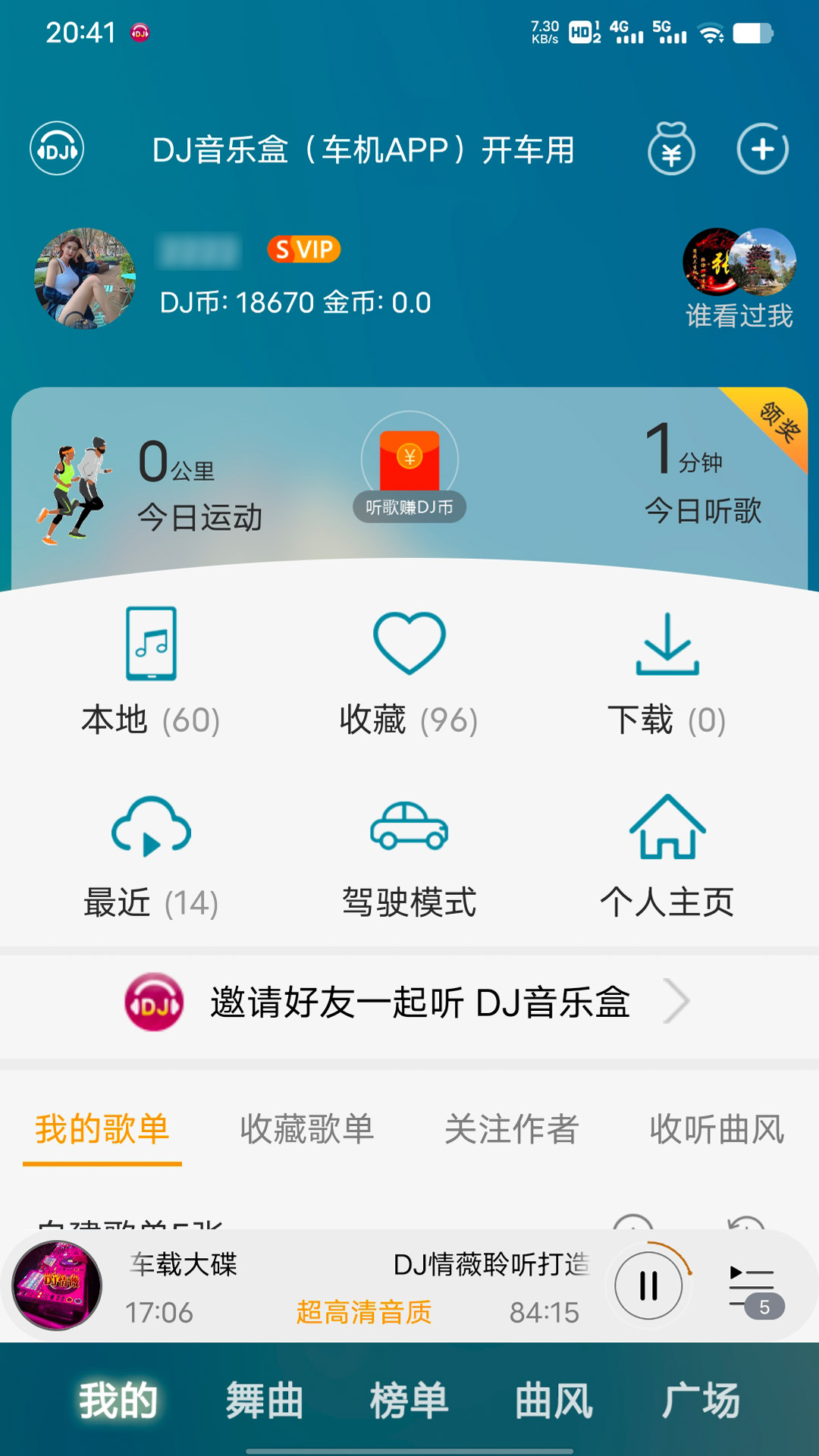The height and width of the screenshot is (1456, 819).
Task: Open the money bag rewards icon
Action: click(x=670, y=149)
